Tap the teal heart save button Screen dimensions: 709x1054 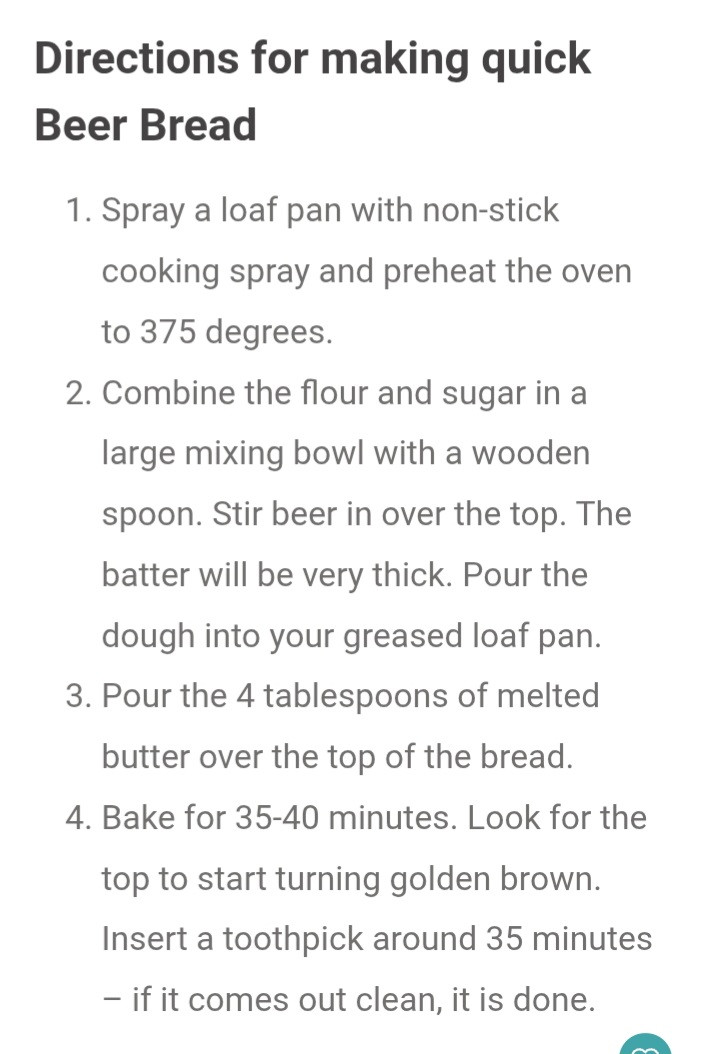(645, 1045)
